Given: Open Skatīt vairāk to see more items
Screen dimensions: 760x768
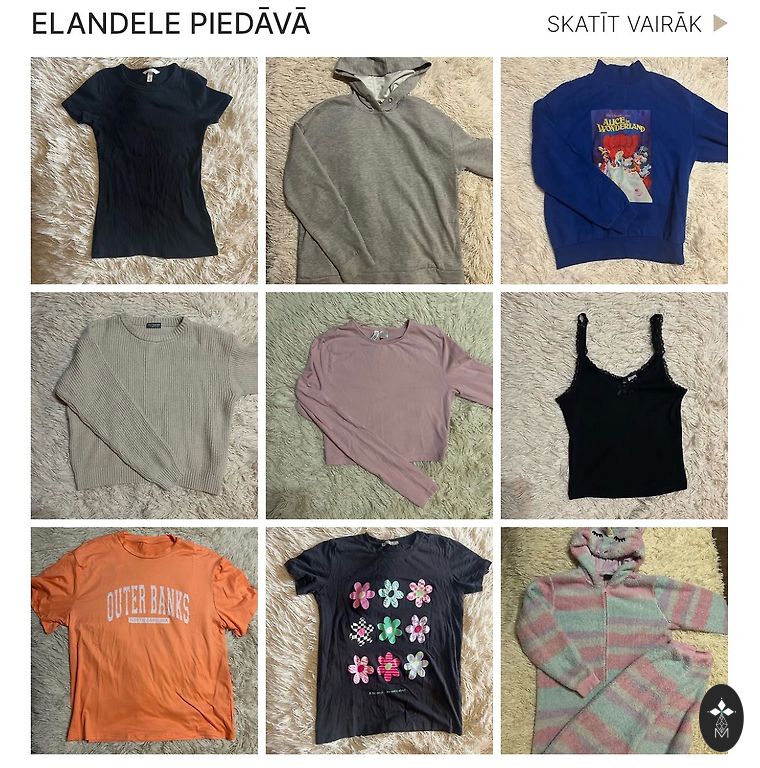Looking at the screenshot, I should pos(636,24).
